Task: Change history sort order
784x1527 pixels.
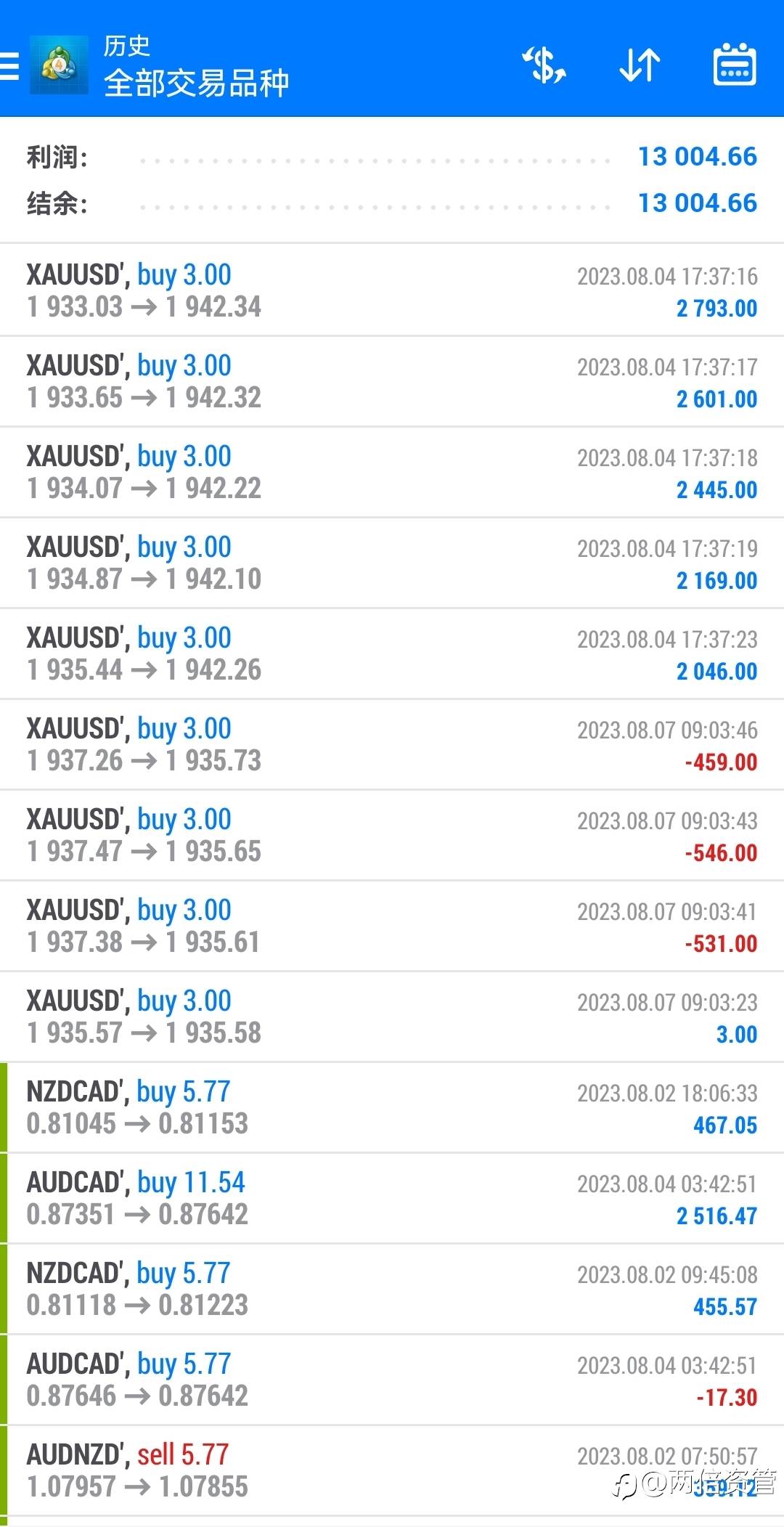Action: [640, 65]
